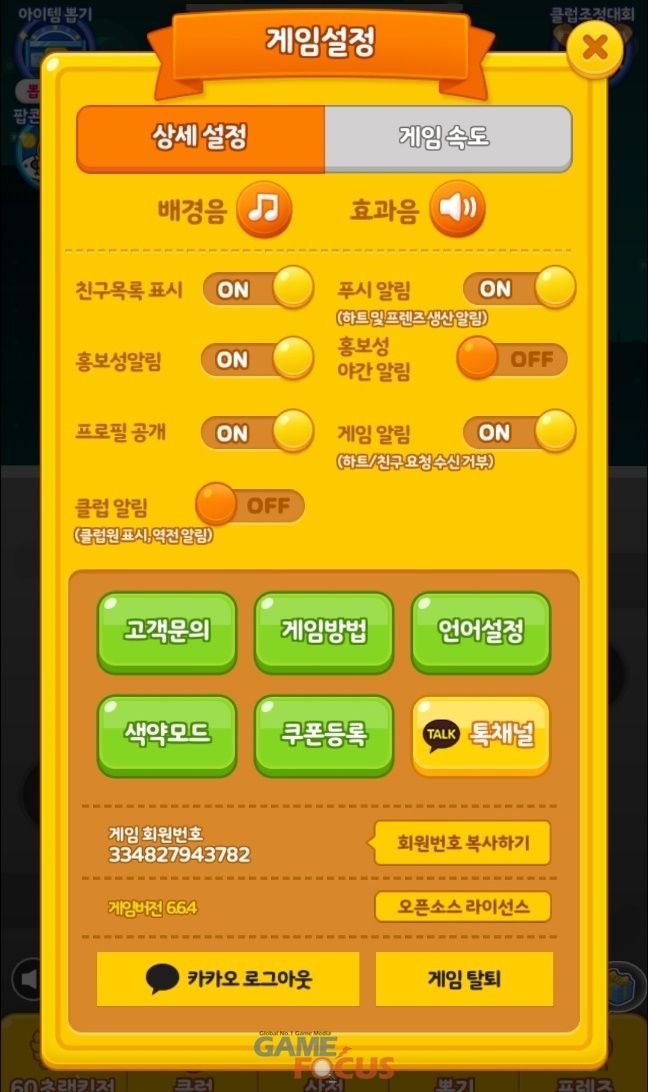Viewport: 648px width, 1092px height.
Task: Open 언어설정 language settings
Action: click(481, 632)
